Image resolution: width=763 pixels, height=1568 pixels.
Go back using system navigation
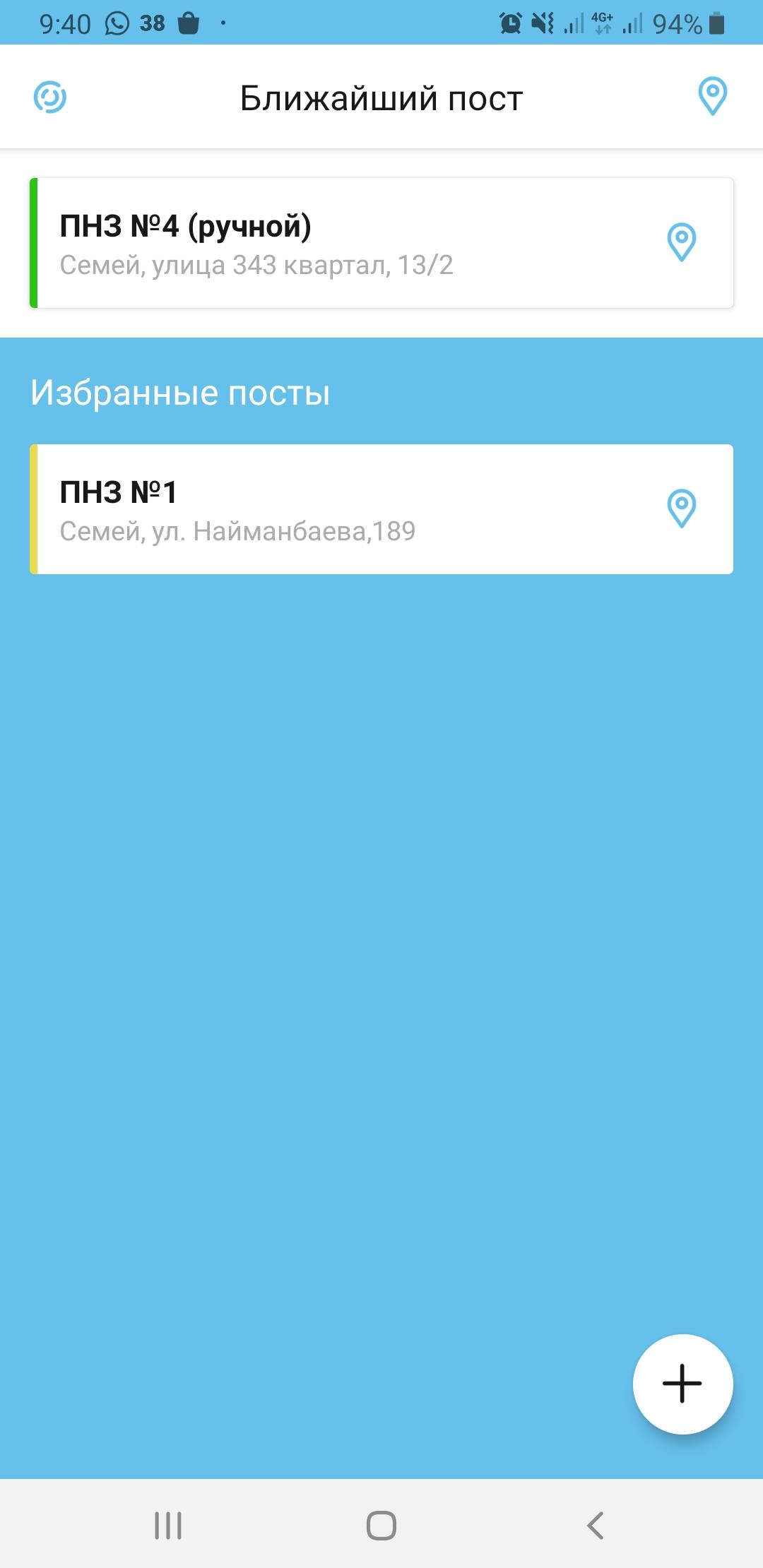[x=596, y=1526]
